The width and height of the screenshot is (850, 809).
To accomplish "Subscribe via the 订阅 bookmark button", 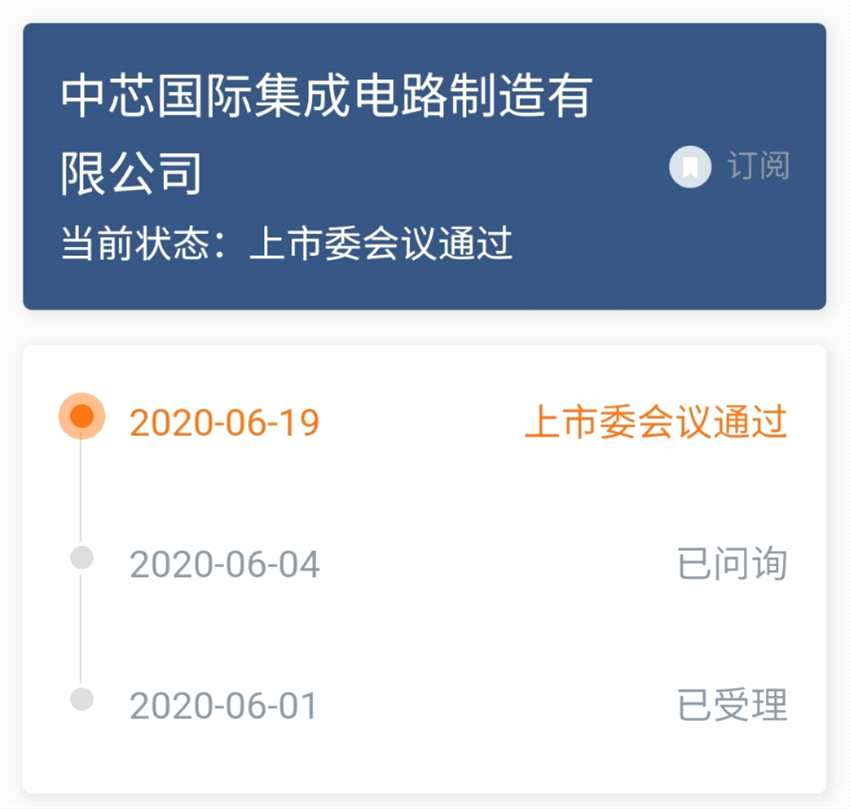I will [x=730, y=166].
